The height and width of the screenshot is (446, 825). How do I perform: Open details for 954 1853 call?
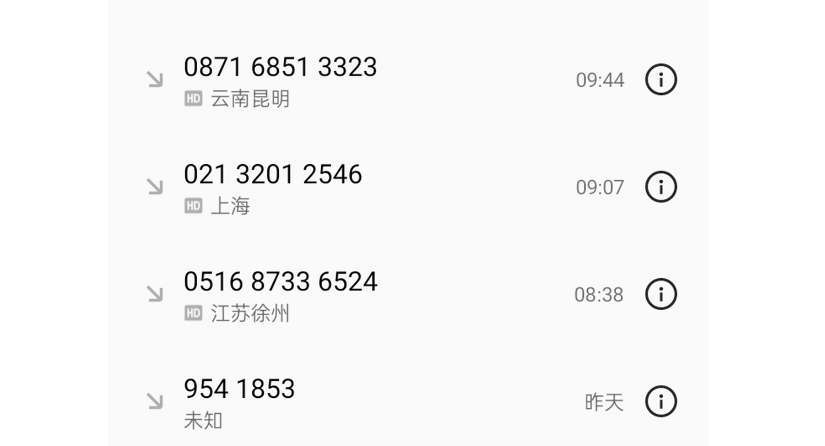660,402
